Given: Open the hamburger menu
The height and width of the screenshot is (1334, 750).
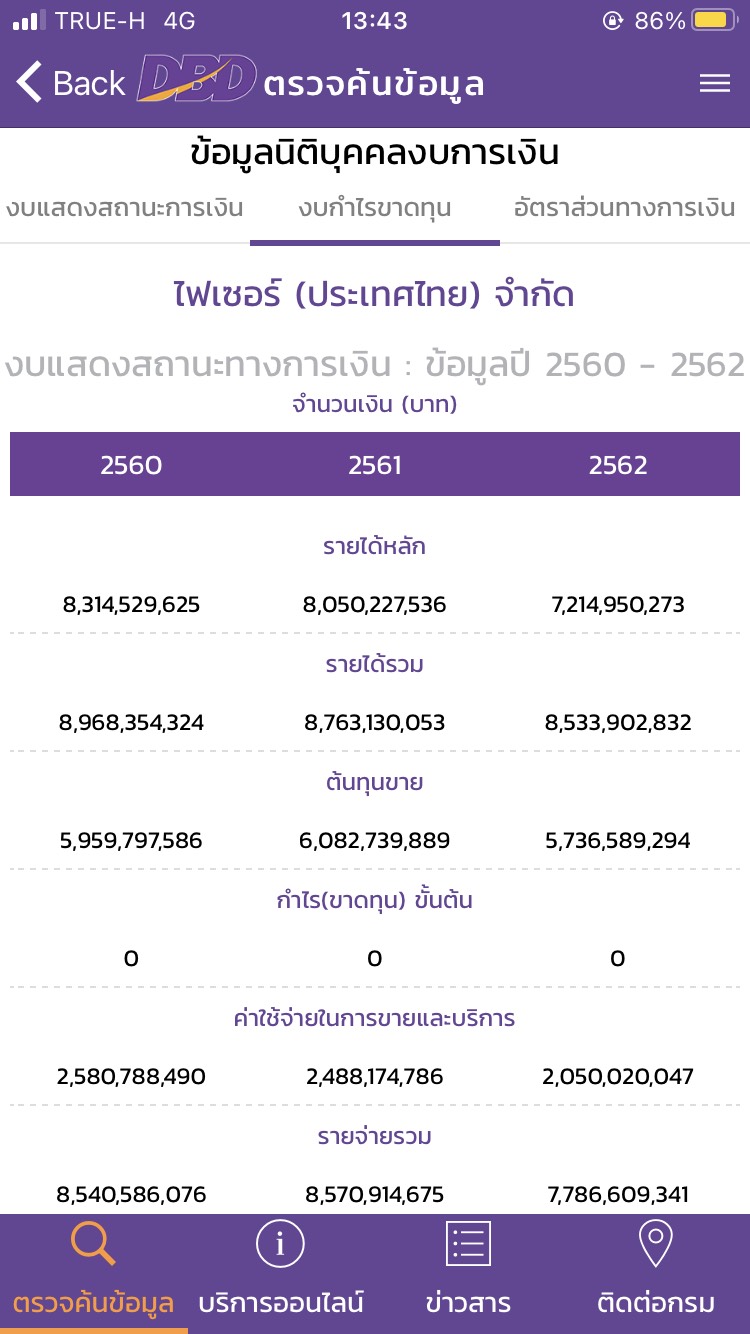Looking at the screenshot, I should pos(715,83).
